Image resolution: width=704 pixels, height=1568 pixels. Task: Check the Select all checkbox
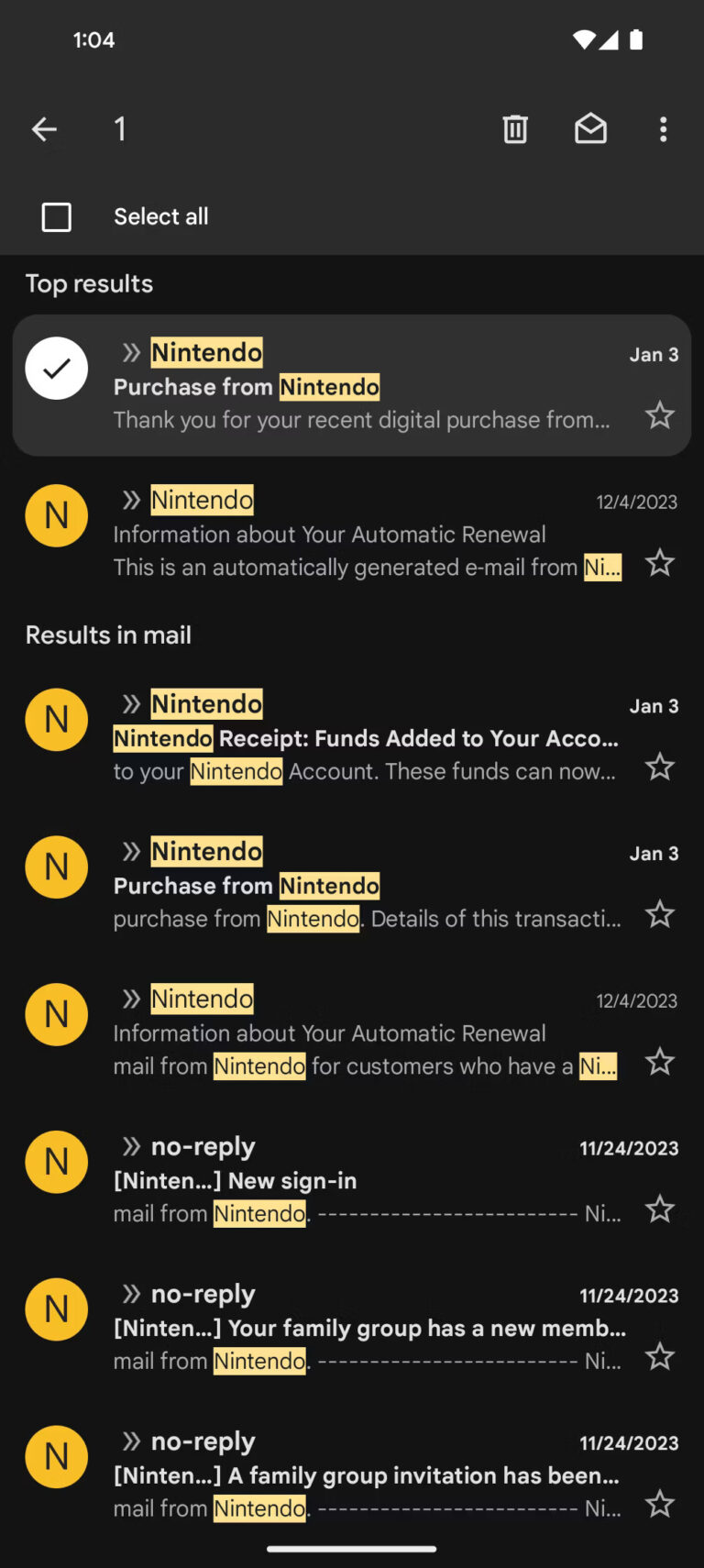pyautogui.click(x=56, y=216)
